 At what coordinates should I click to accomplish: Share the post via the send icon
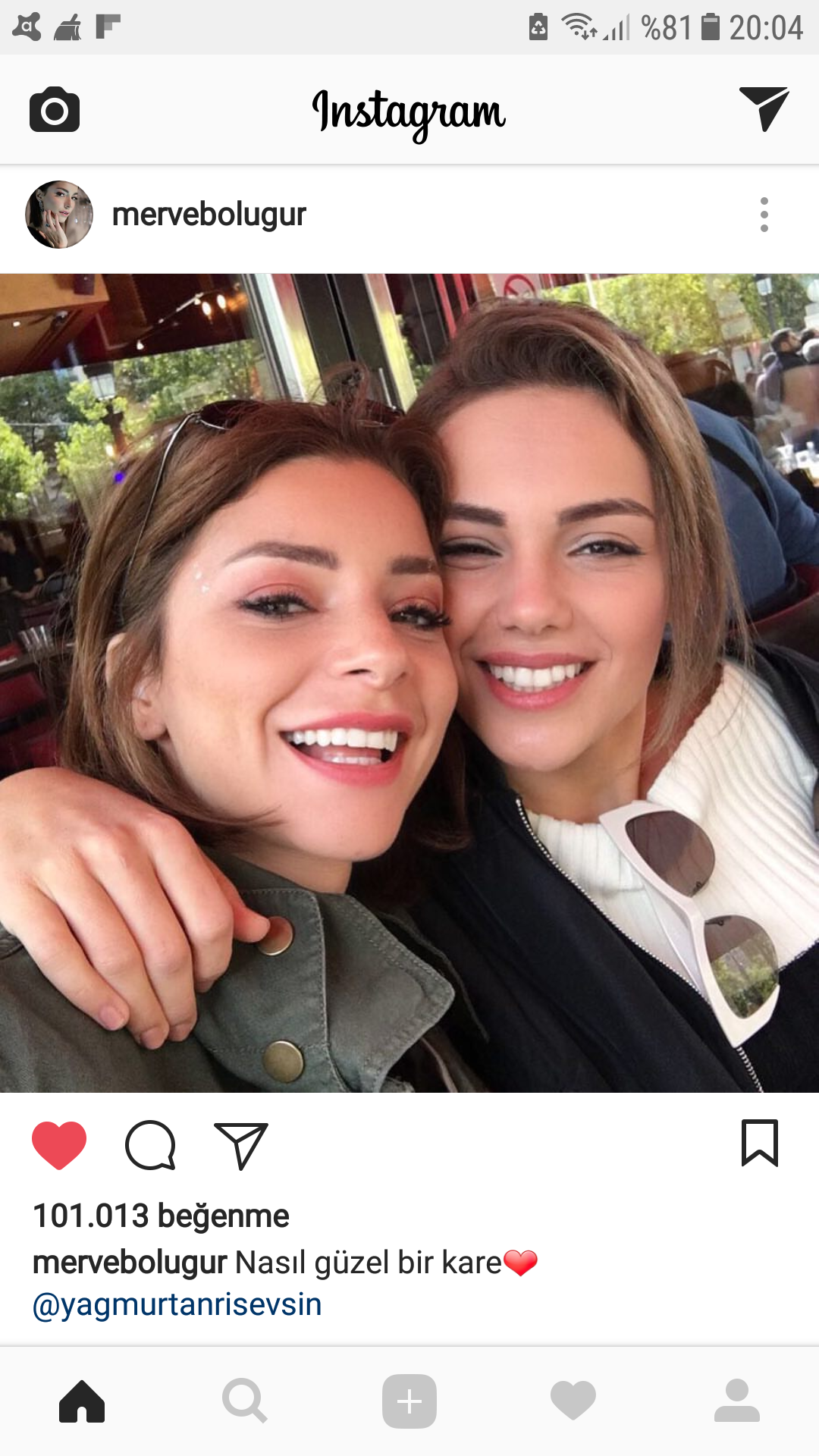241,1145
